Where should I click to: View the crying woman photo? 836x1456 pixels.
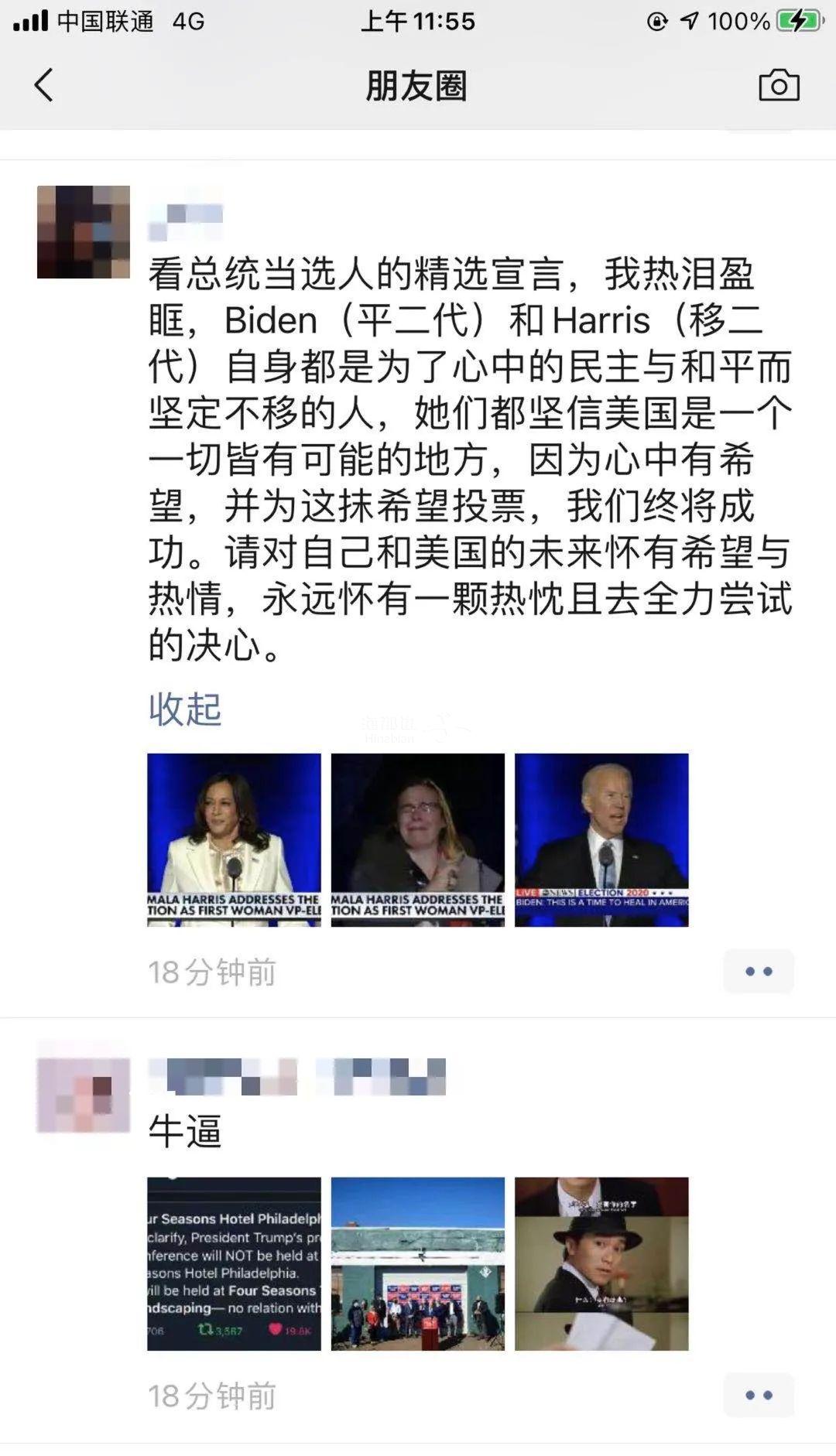point(418,839)
